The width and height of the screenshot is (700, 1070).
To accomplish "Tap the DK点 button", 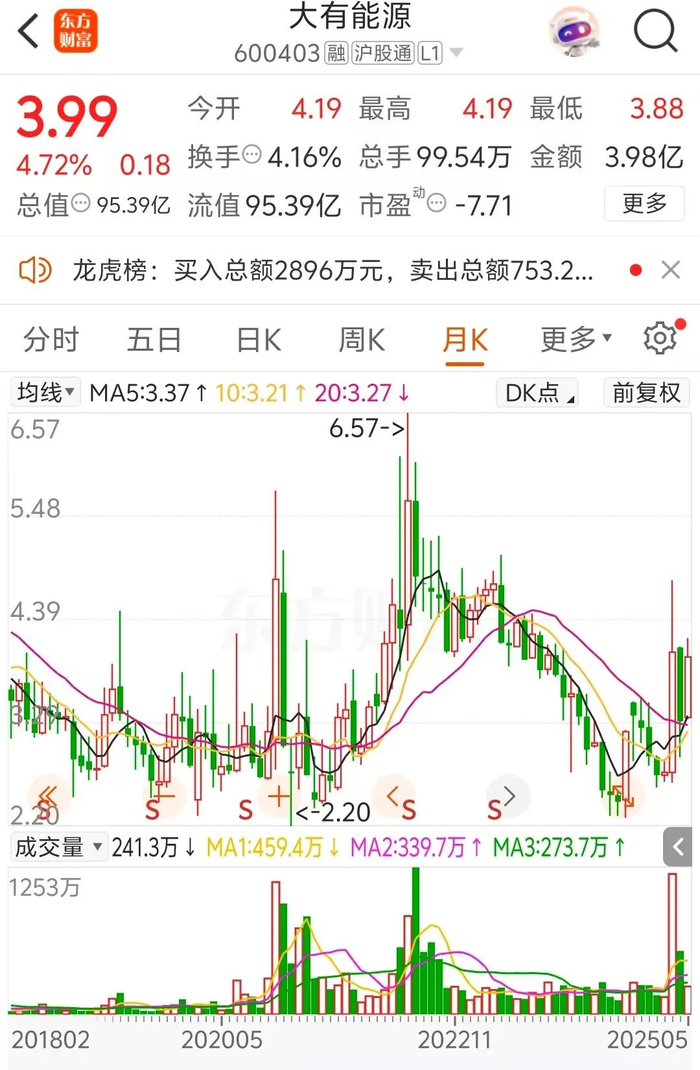I will (538, 393).
